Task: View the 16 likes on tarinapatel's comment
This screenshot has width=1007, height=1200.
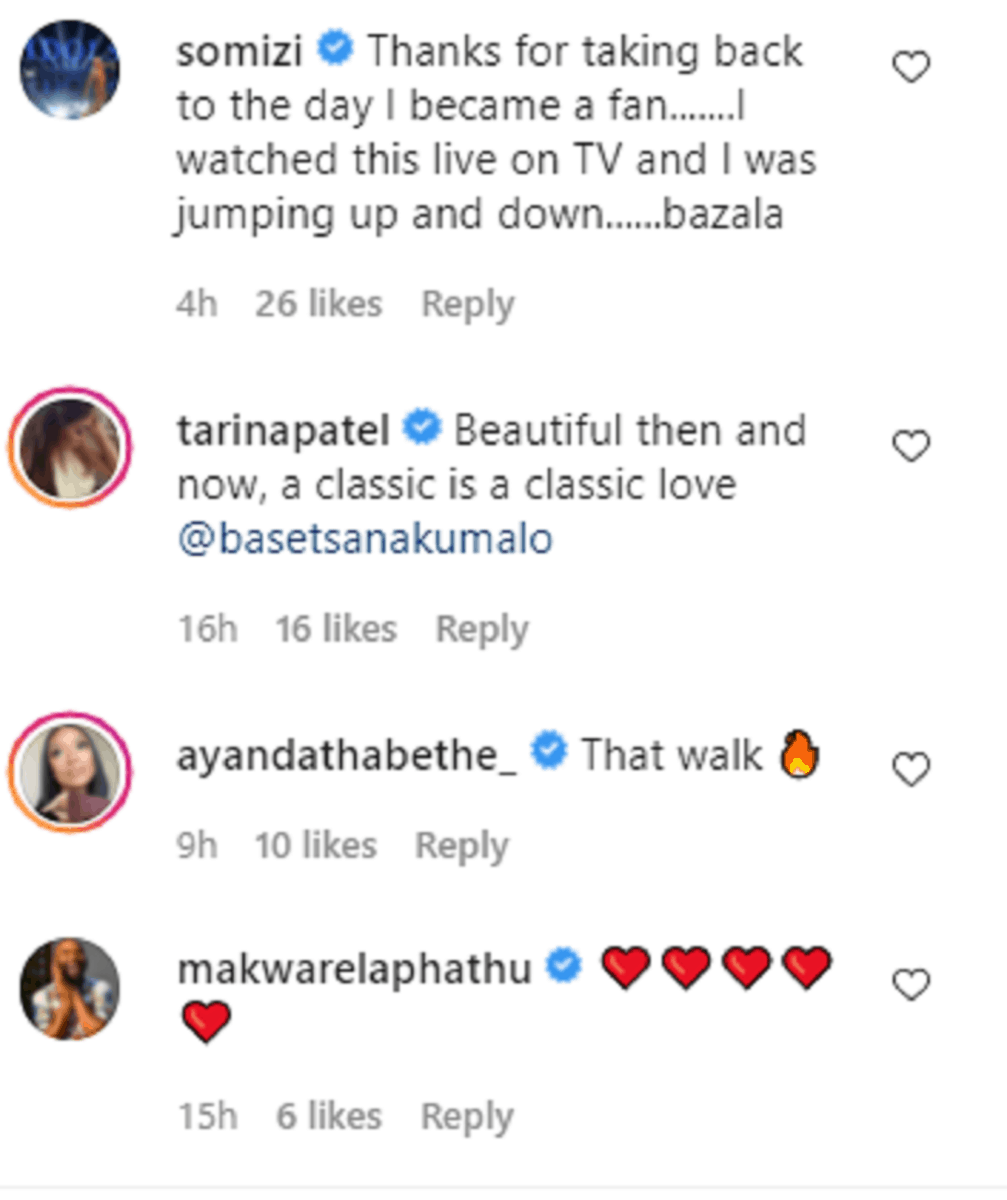Action: coord(336,629)
